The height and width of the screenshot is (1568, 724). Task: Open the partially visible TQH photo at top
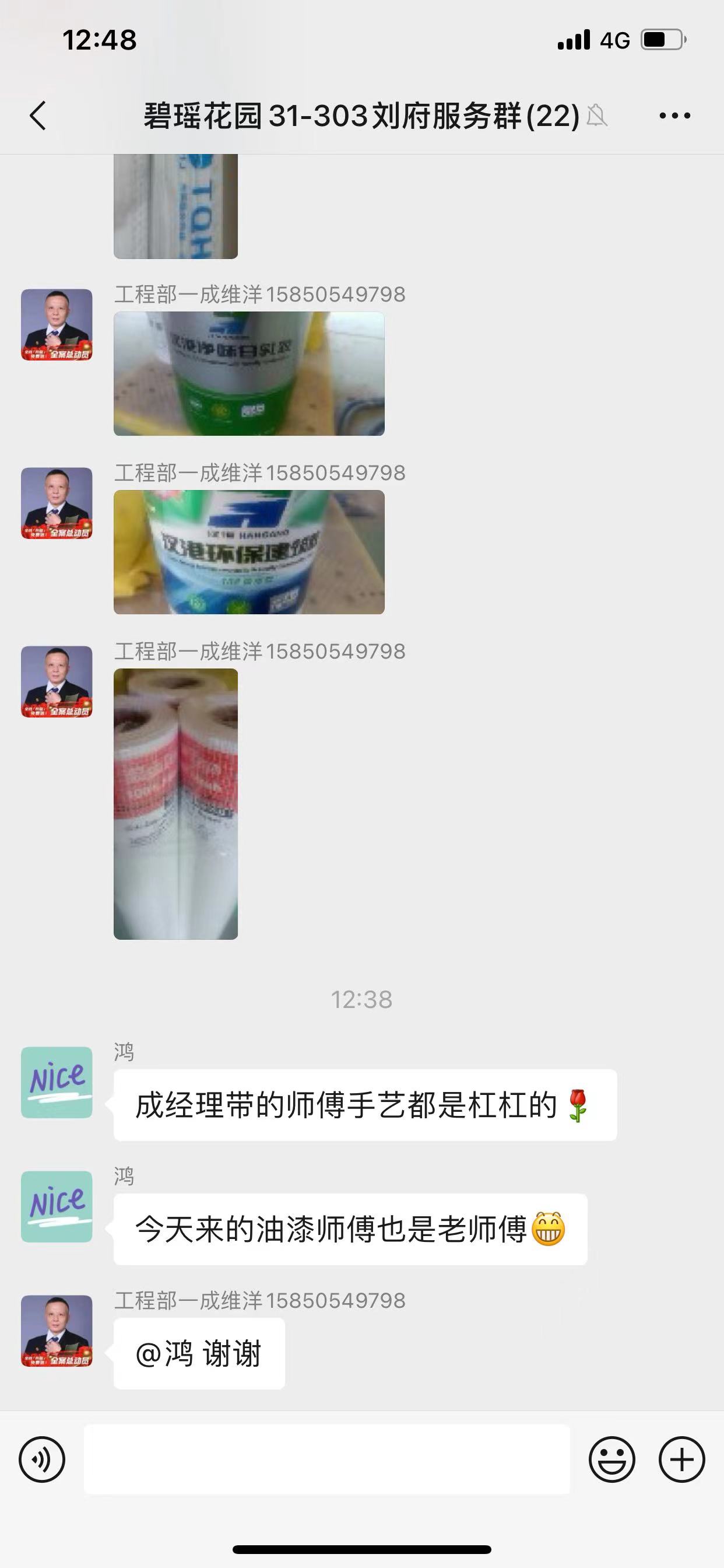[x=175, y=206]
